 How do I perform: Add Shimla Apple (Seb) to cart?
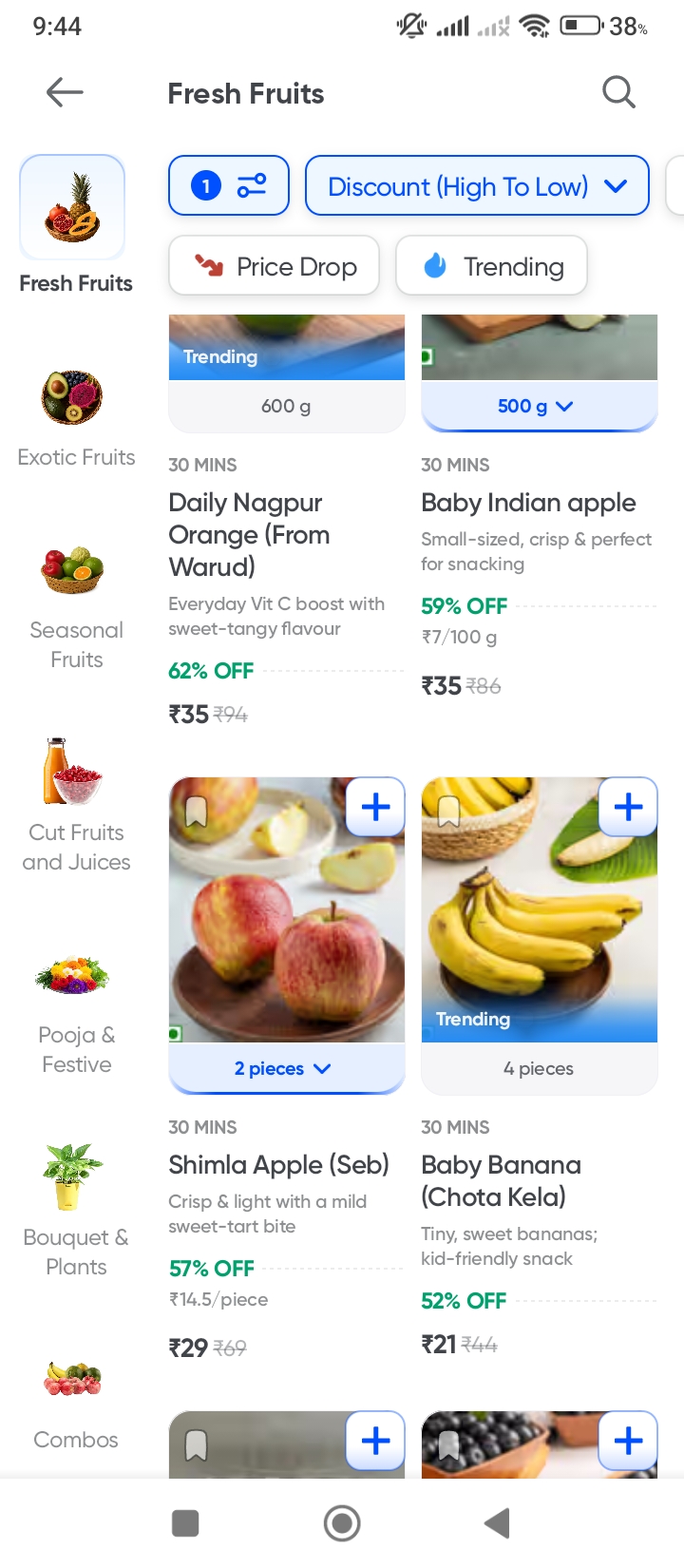point(376,807)
